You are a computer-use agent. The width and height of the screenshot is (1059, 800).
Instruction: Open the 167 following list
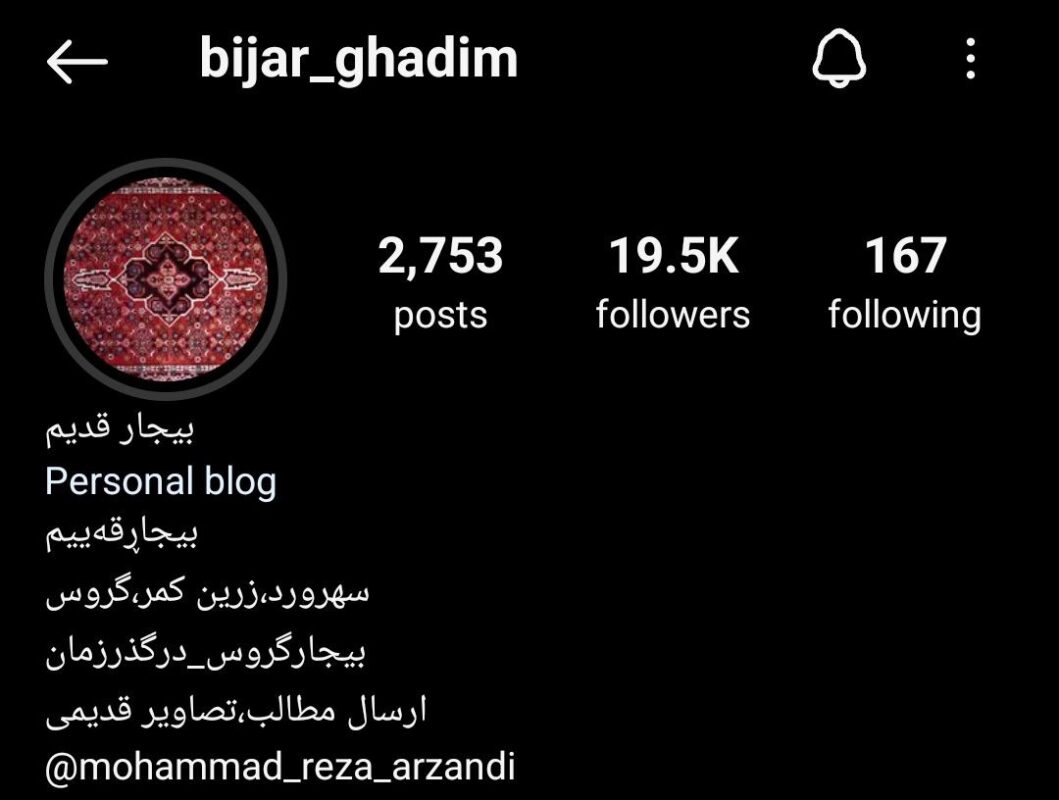[x=904, y=282]
